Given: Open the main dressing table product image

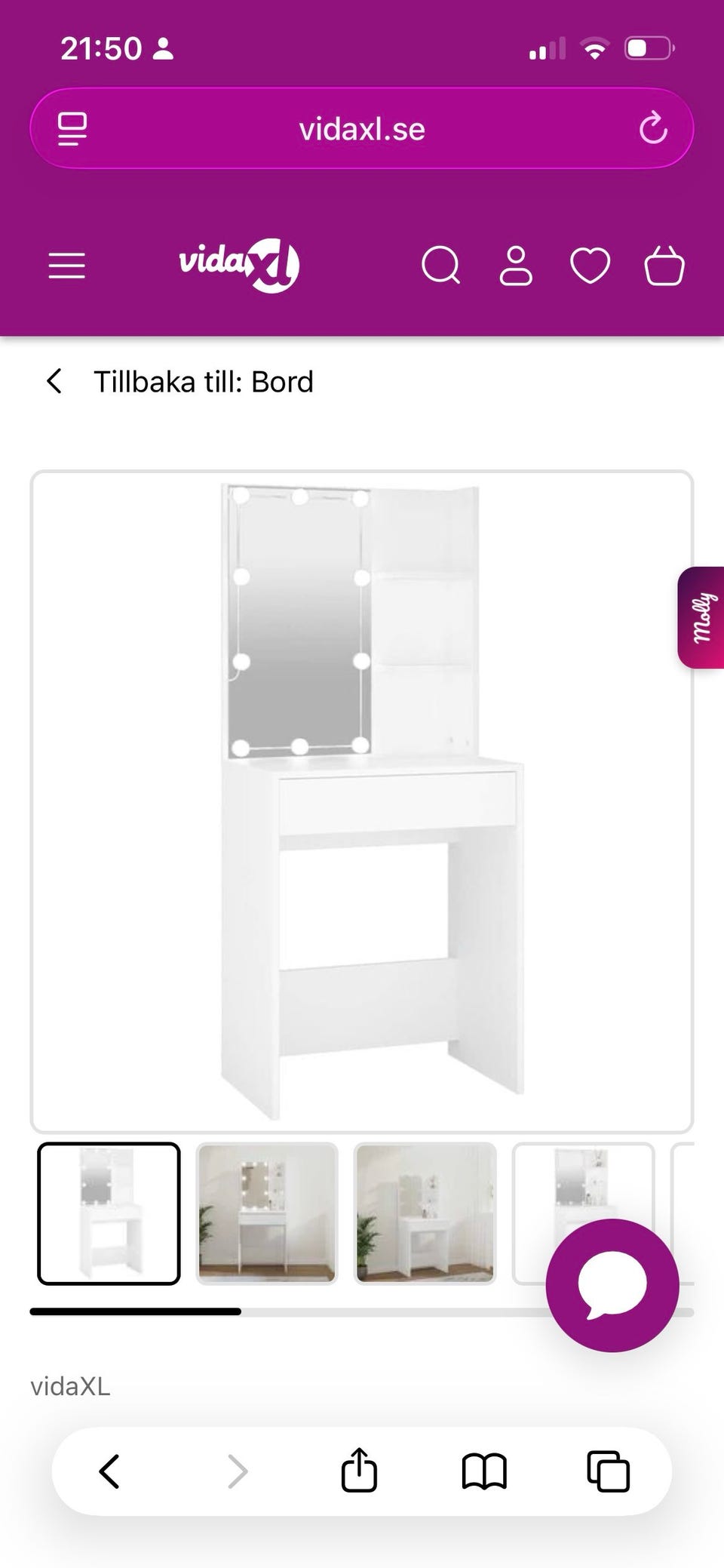Looking at the screenshot, I should (362, 801).
